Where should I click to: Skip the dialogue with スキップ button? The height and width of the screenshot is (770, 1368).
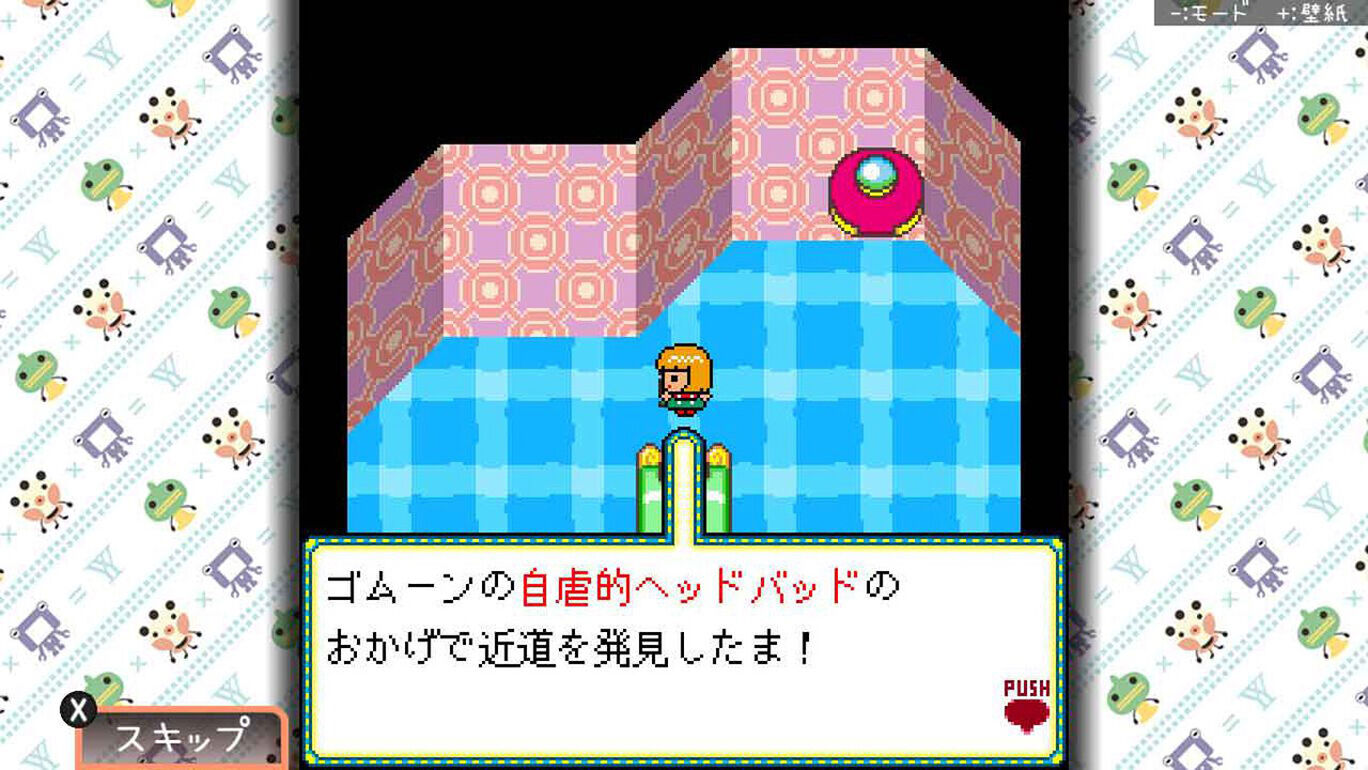[181, 738]
